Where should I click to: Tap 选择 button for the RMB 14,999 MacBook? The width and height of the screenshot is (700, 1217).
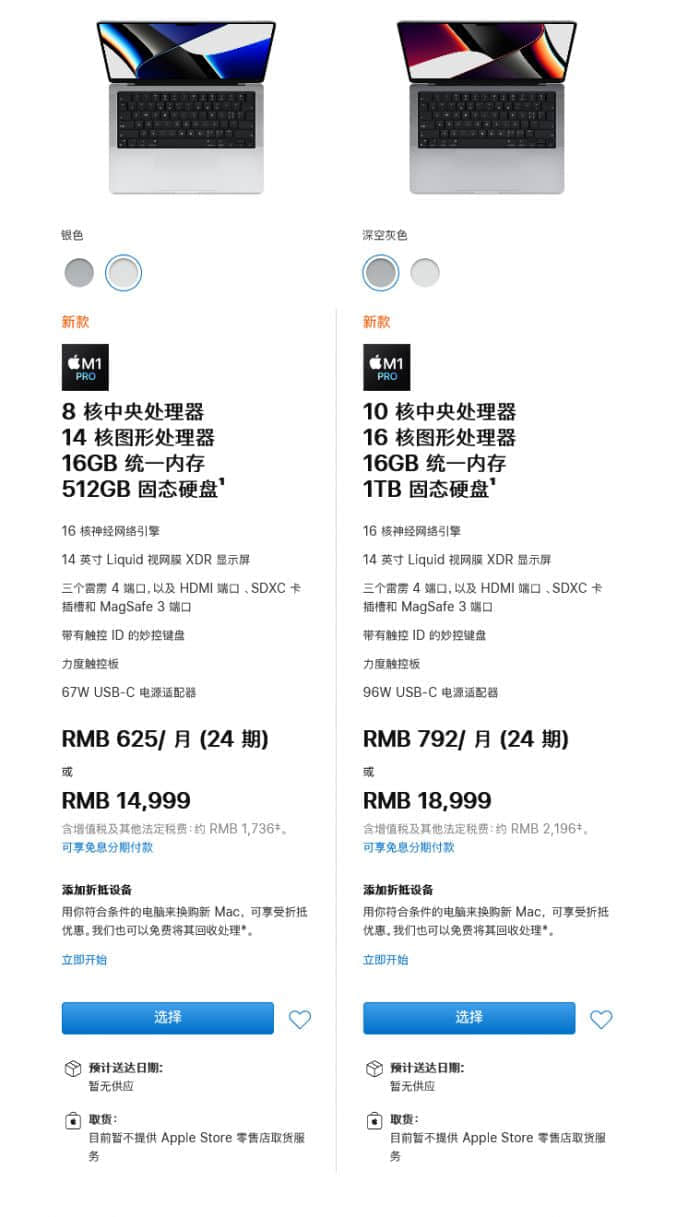(168, 1018)
